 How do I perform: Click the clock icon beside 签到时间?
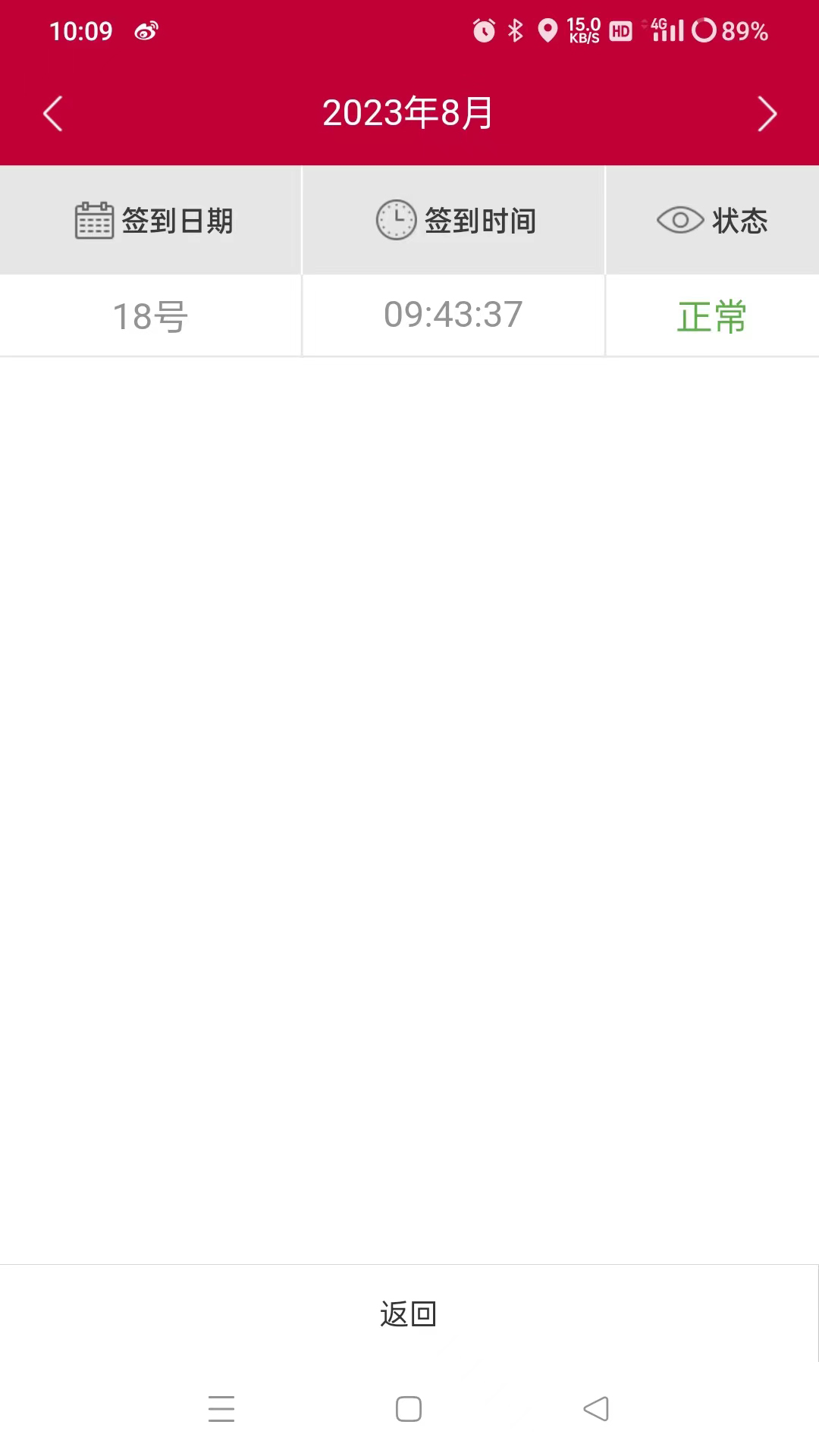click(395, 219)
